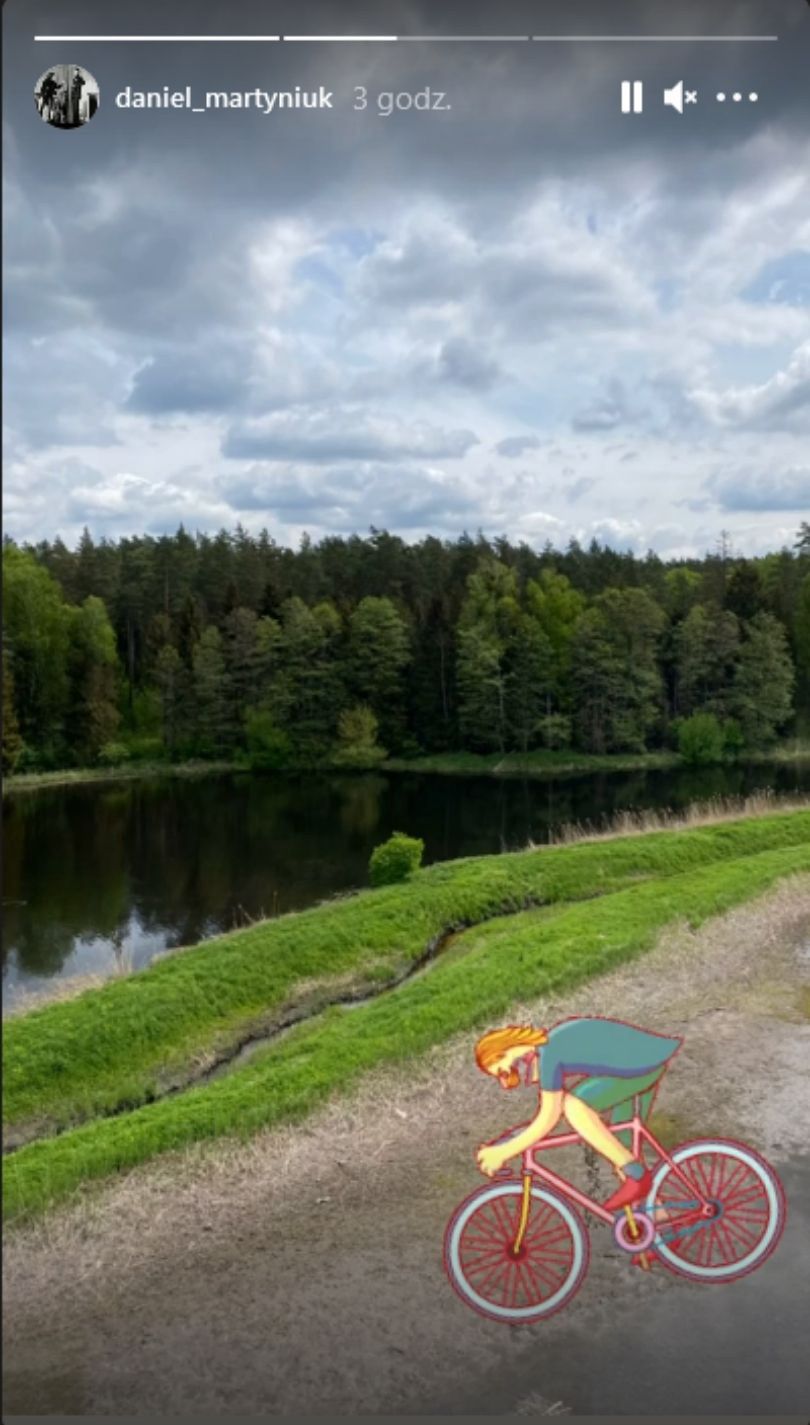Pause the story playback

[631, 97]
